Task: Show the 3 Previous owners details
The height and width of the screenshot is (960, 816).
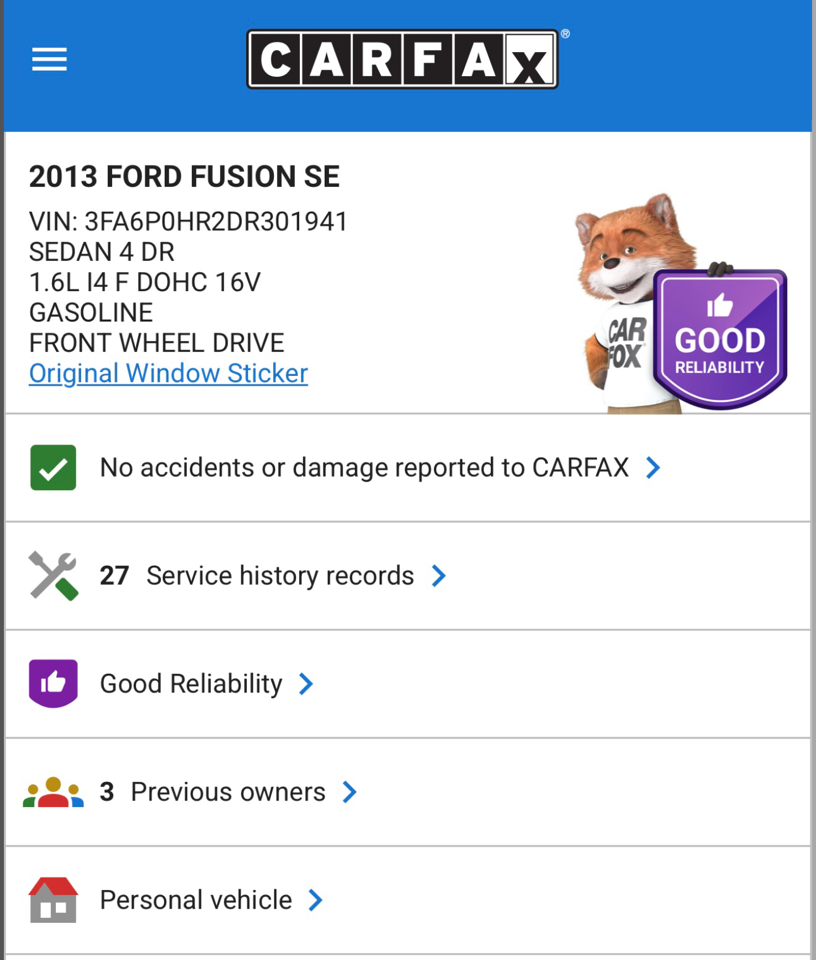Action: 228,792
